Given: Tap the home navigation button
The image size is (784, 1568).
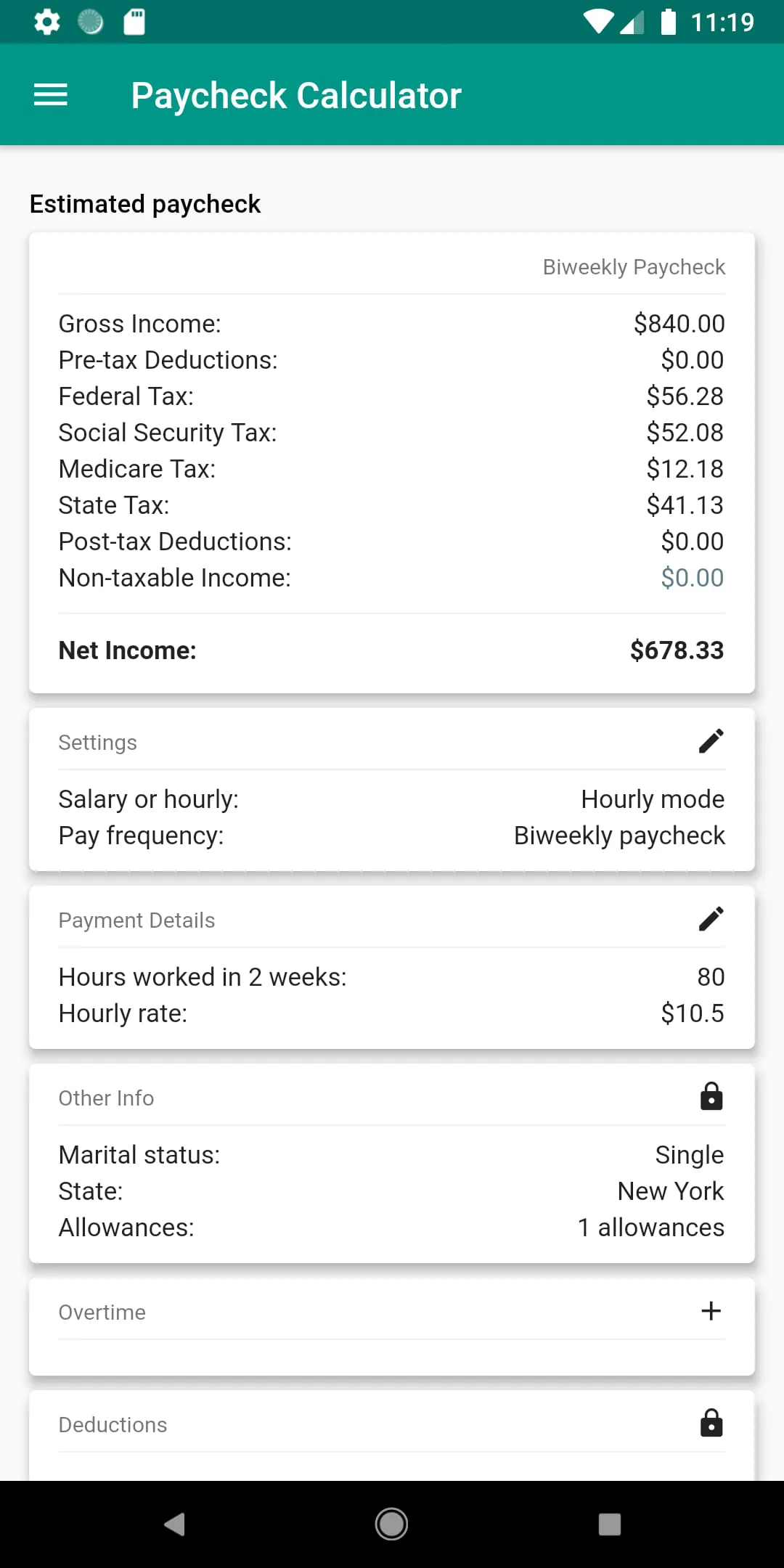Looking at the screenshot, I should (391, 1525).
